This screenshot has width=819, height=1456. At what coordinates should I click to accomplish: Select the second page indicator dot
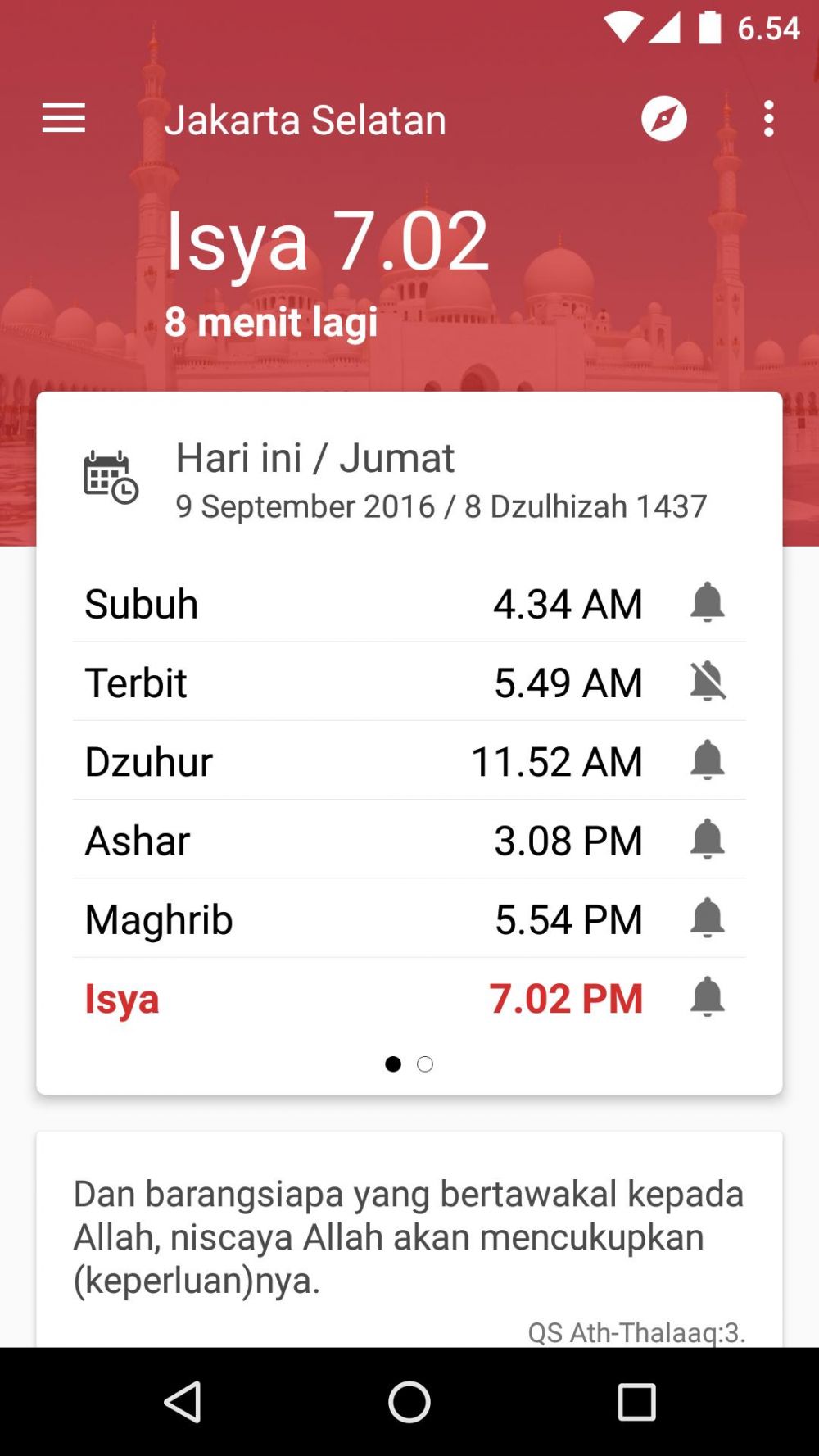click(425, 1064)
